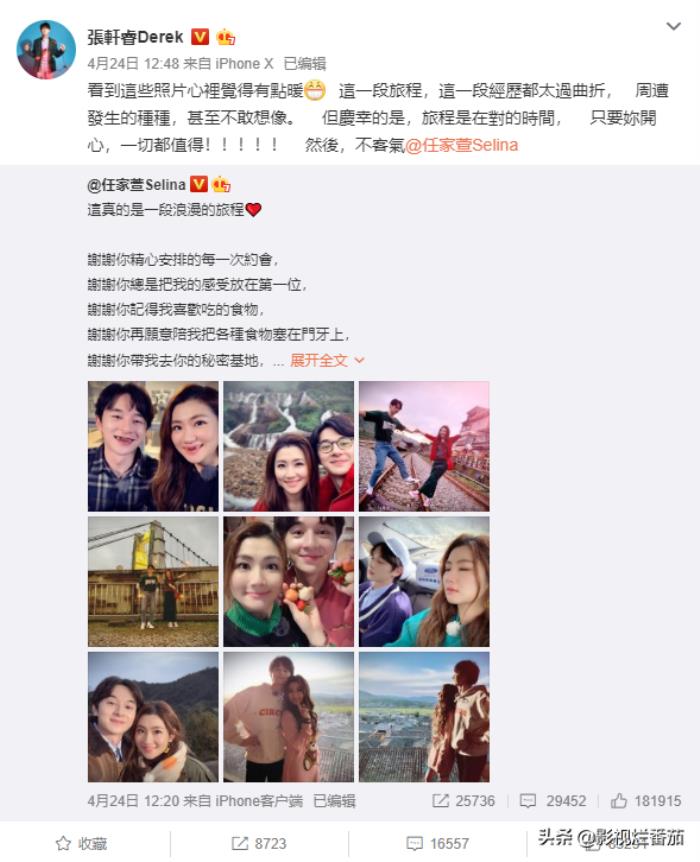Open the @任家萱Selina mention in the post text
Viewport: 700px width, 862px height.
click(461, 145)
